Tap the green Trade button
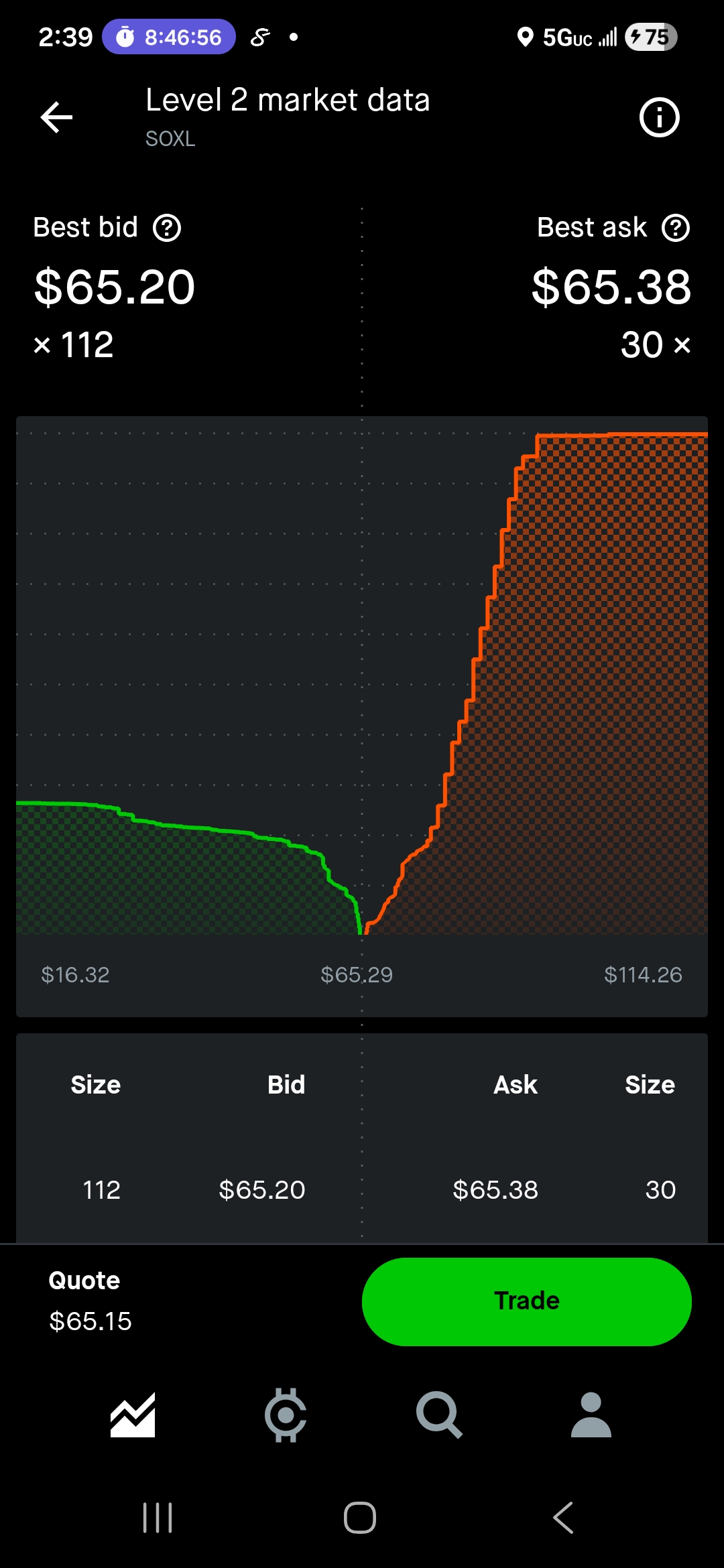724x1568 pixels. pos(526,1301)
